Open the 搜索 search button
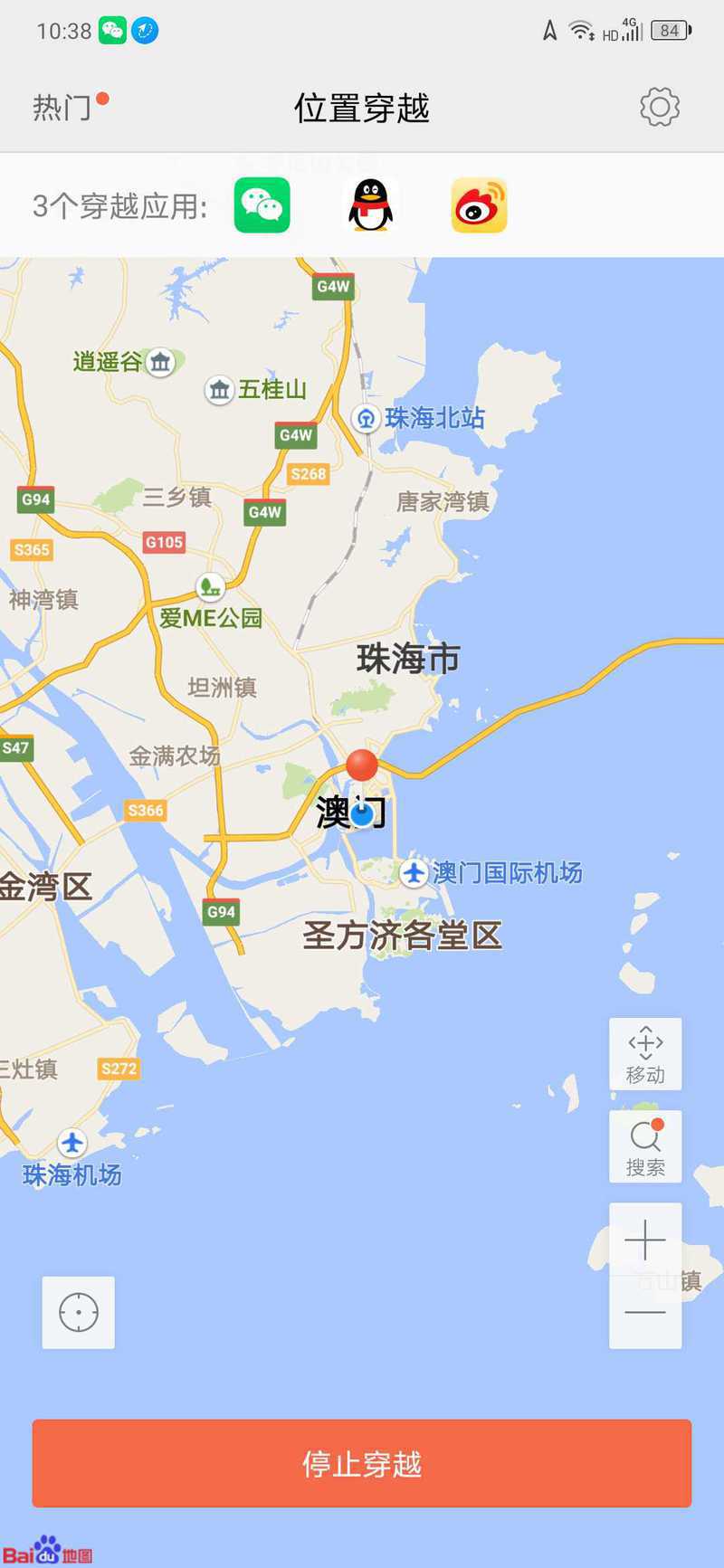Image resolution: width=724 pixels, height=1568 pixels. (x=645, y=1146)
